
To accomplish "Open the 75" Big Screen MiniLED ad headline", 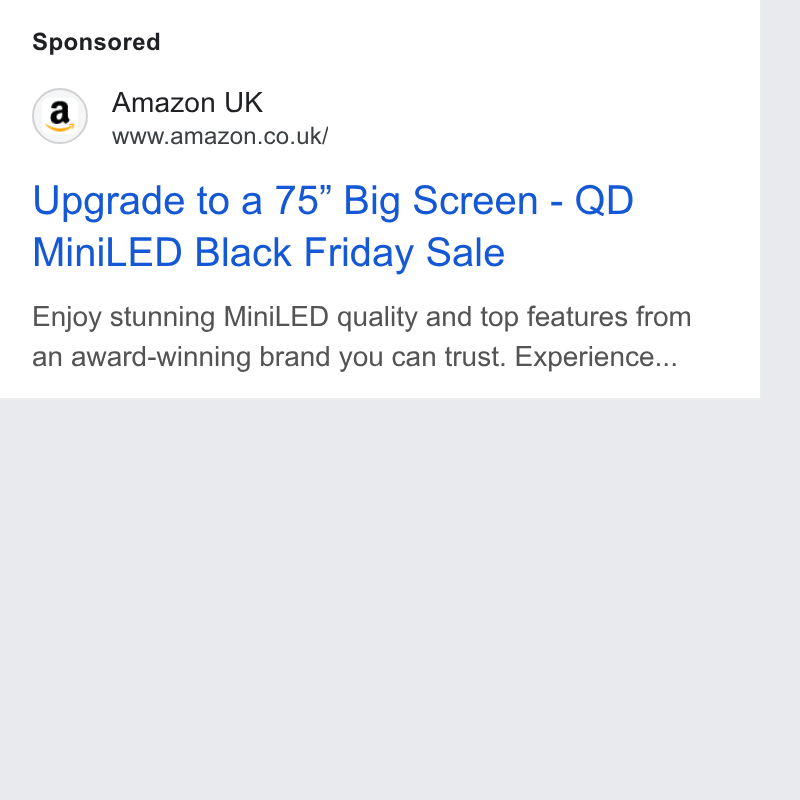I will pyautogui.click(x=333, y=226).
